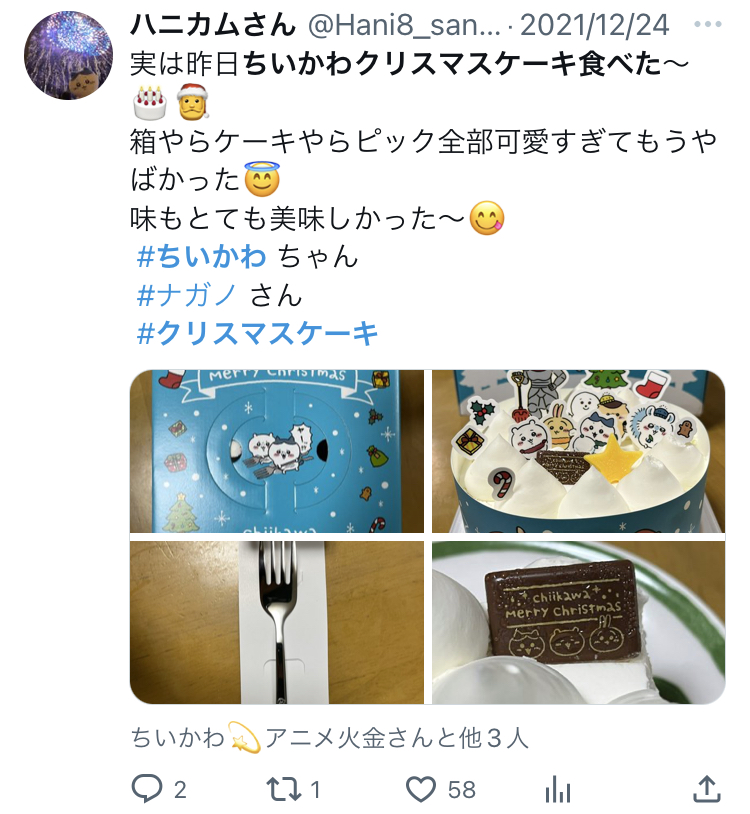Like the tweet with 58 likes
Image resolution: width=750 pixels, height=814 pixels.
click(x=422, y=789)
